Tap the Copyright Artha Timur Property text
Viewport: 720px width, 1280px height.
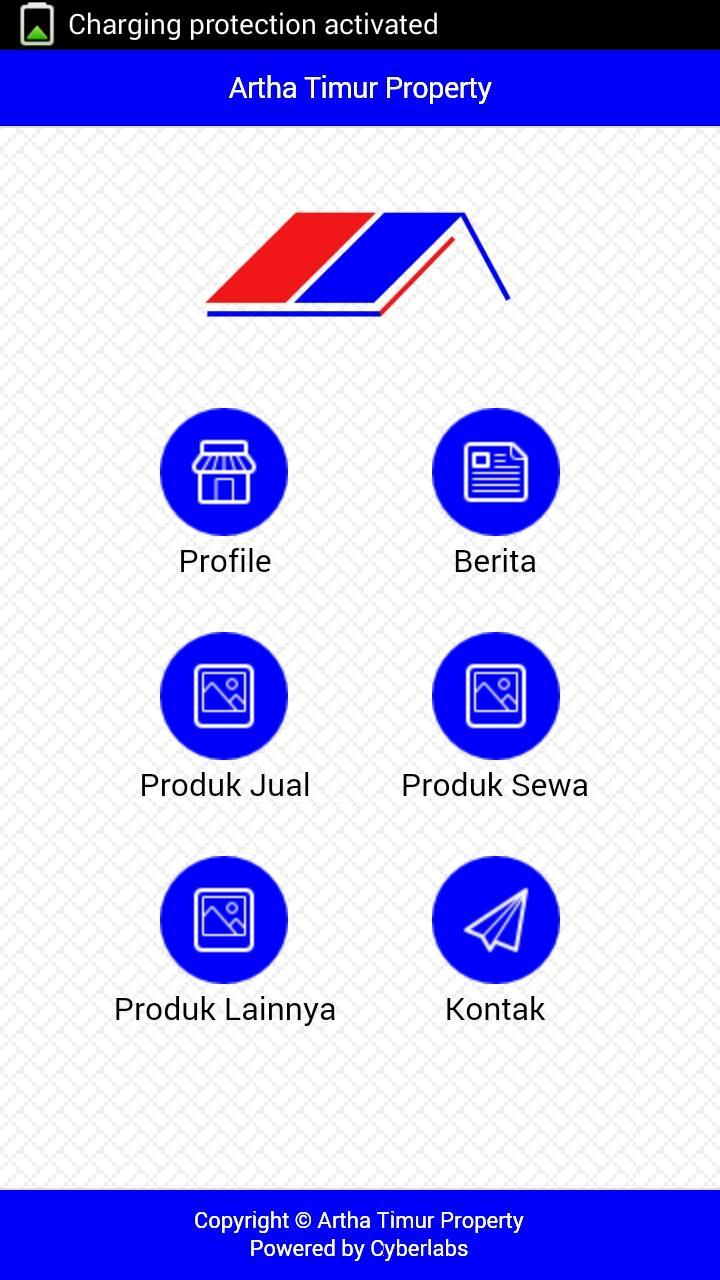tap(359, 1220)
